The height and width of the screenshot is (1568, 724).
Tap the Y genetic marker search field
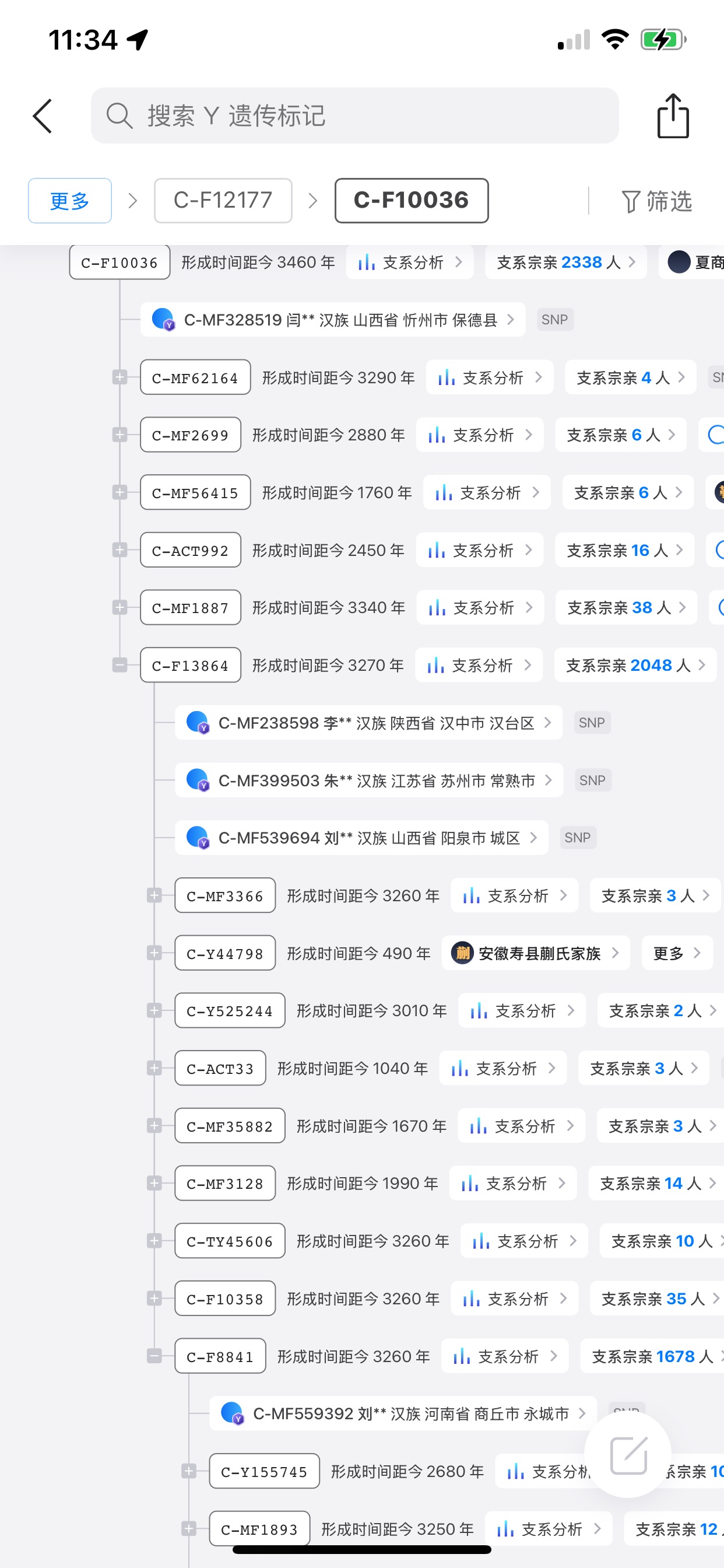coord(354,116)
